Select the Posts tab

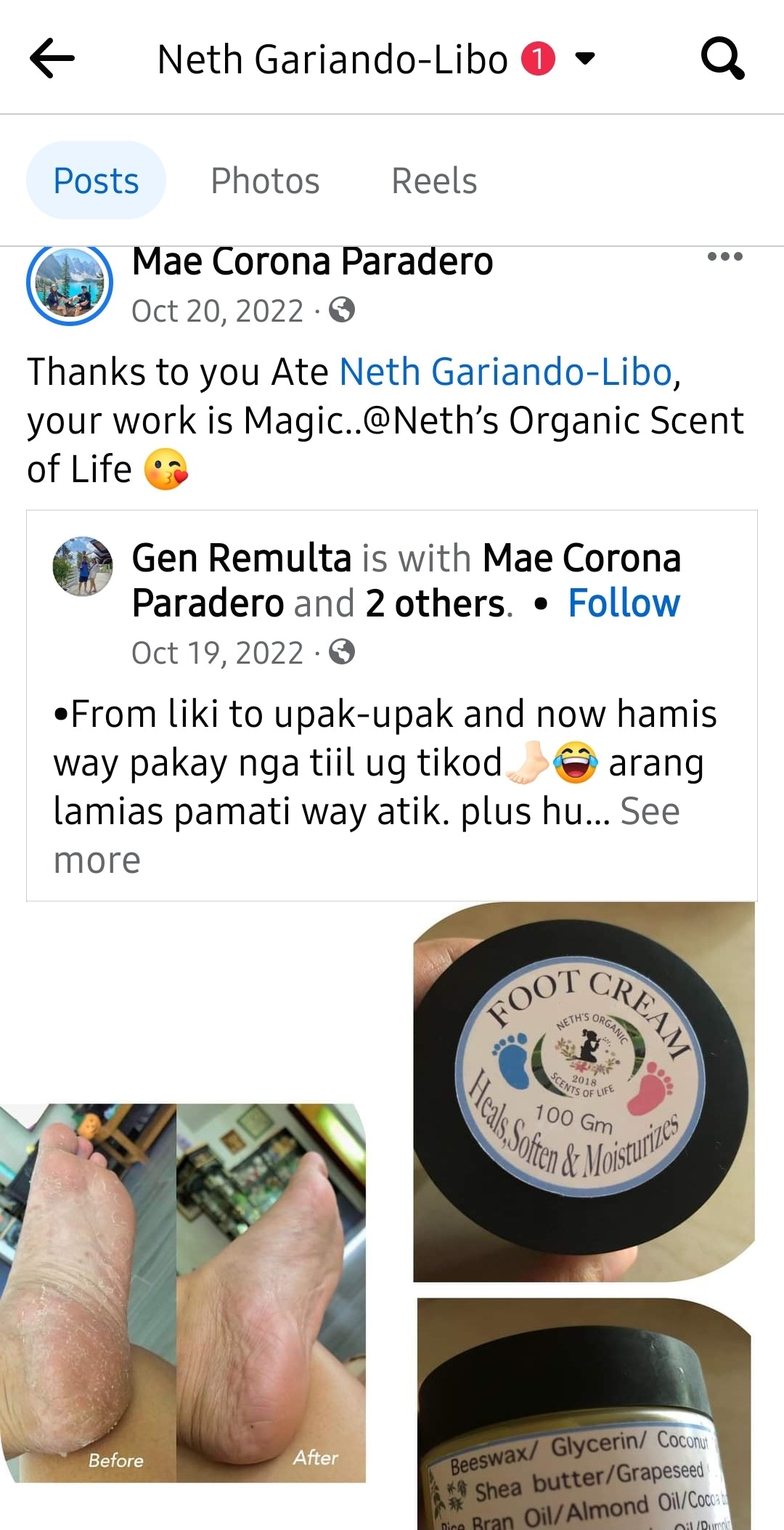[x=96, y=181]
